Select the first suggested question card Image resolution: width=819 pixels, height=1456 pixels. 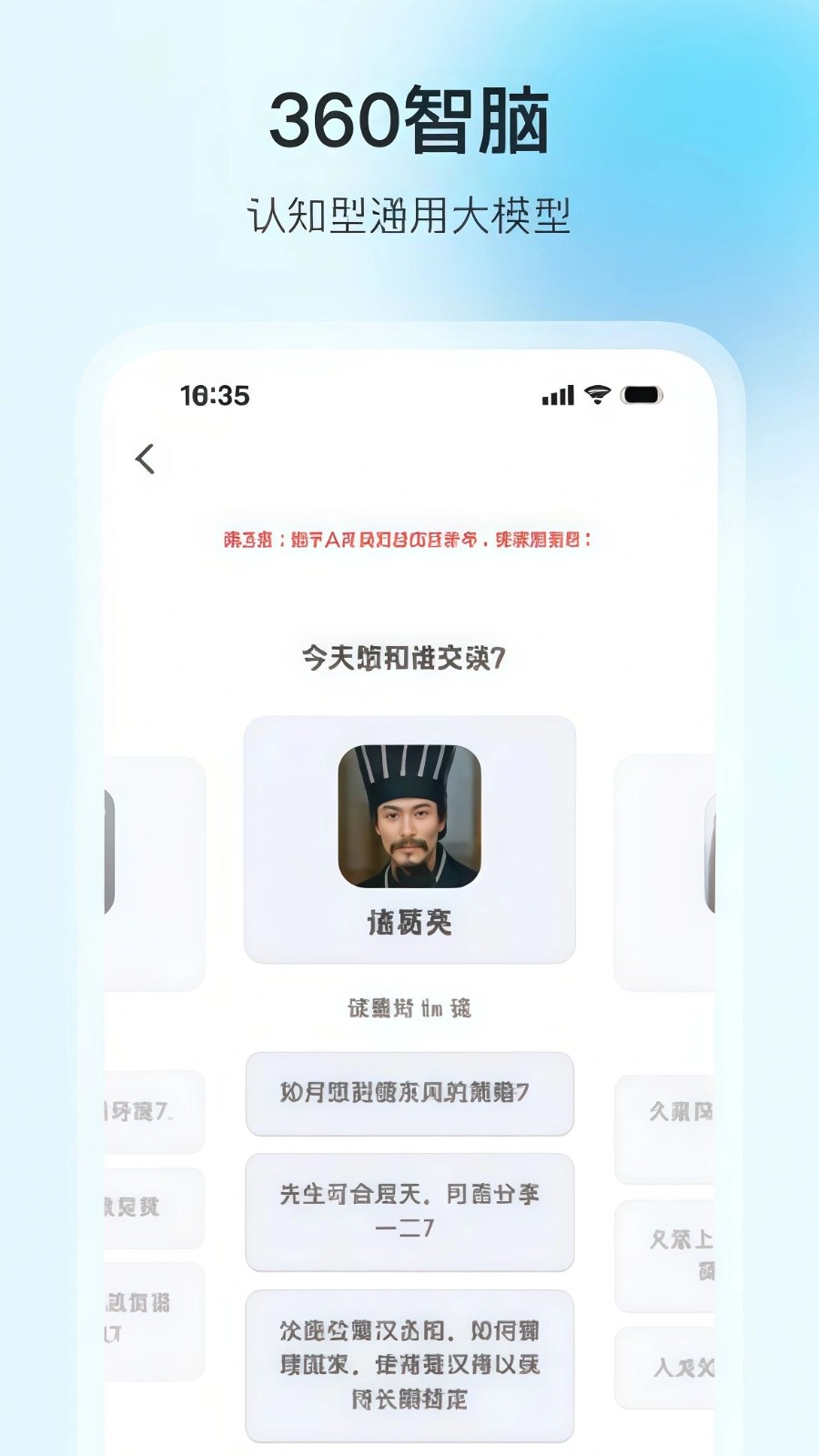[x=409, y=1094]
